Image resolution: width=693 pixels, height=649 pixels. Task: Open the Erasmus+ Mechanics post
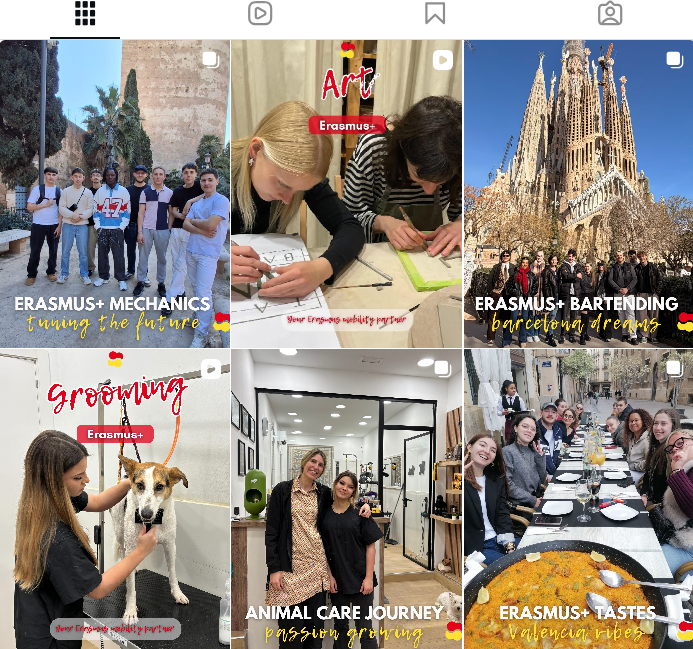(x=115, y=194)
